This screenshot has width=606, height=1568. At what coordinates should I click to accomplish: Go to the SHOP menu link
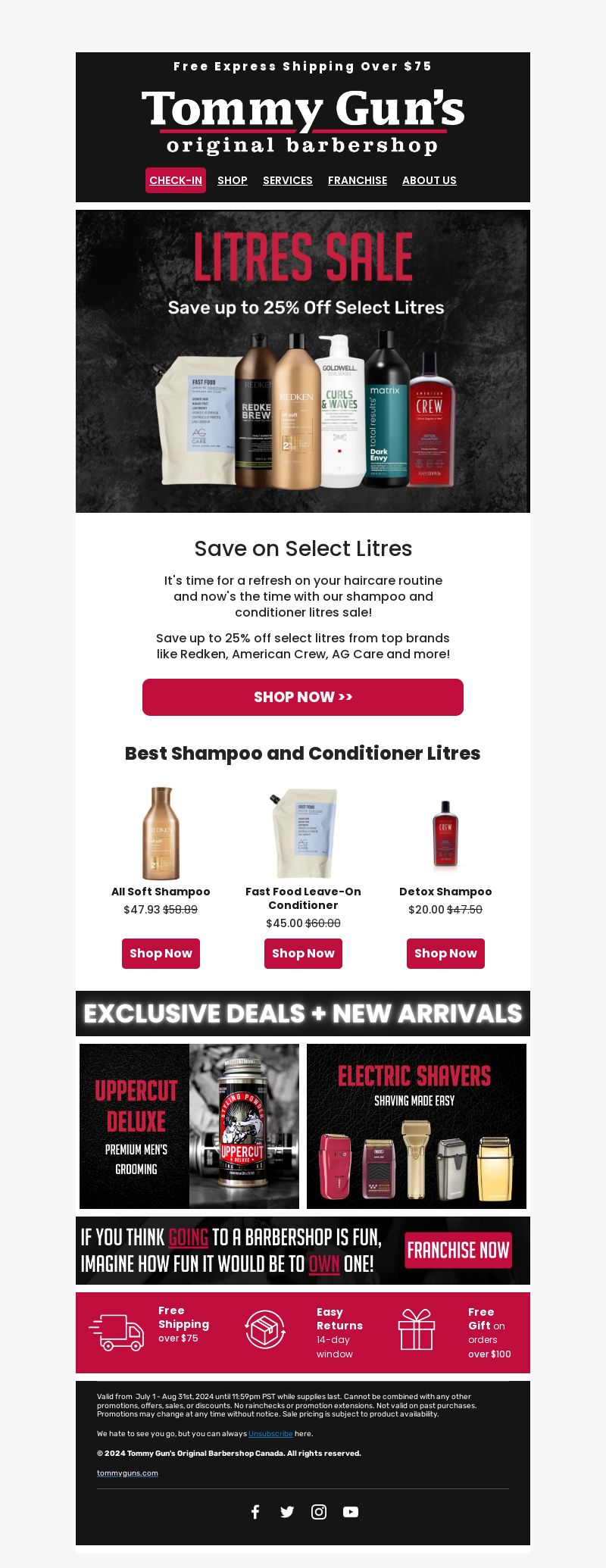click(x=233, y=180)
